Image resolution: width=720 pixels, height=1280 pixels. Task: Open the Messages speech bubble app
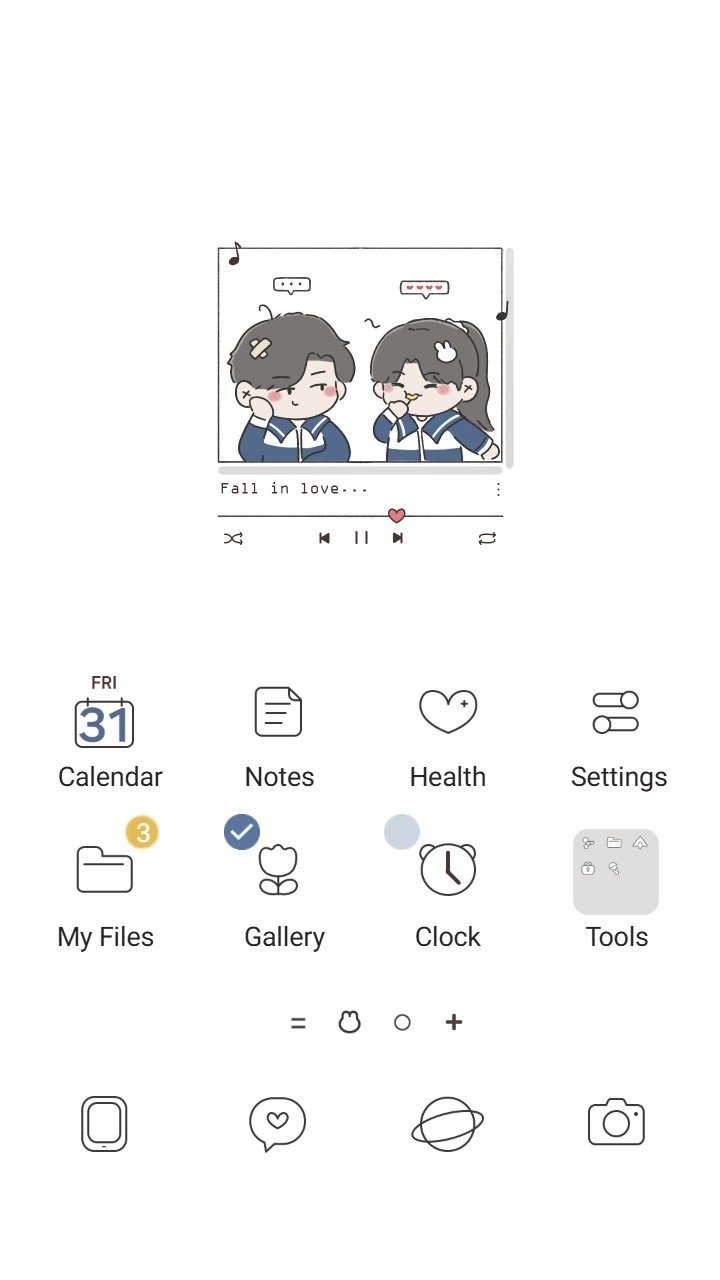pyautogui.click(x=277, y=1124)
